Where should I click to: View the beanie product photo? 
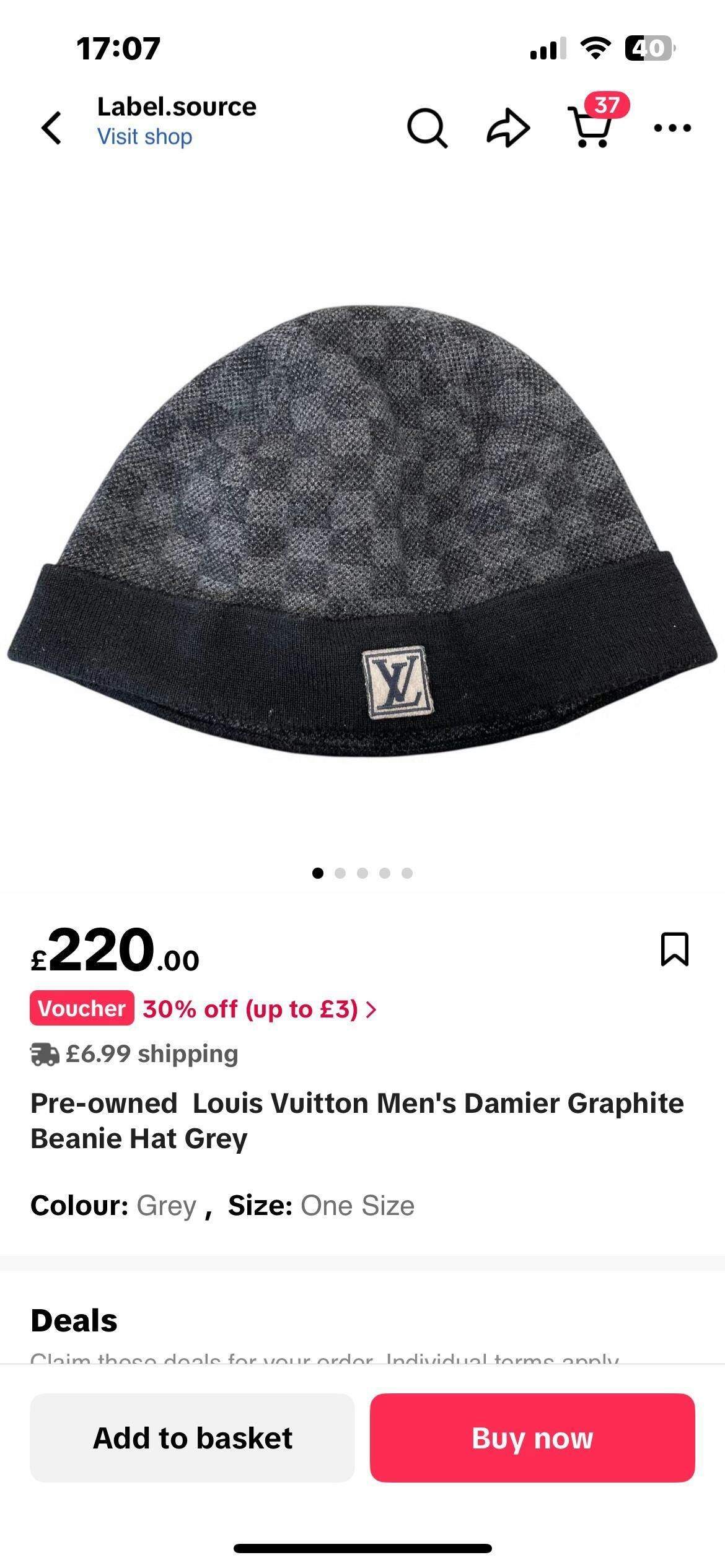pos(362,533)
